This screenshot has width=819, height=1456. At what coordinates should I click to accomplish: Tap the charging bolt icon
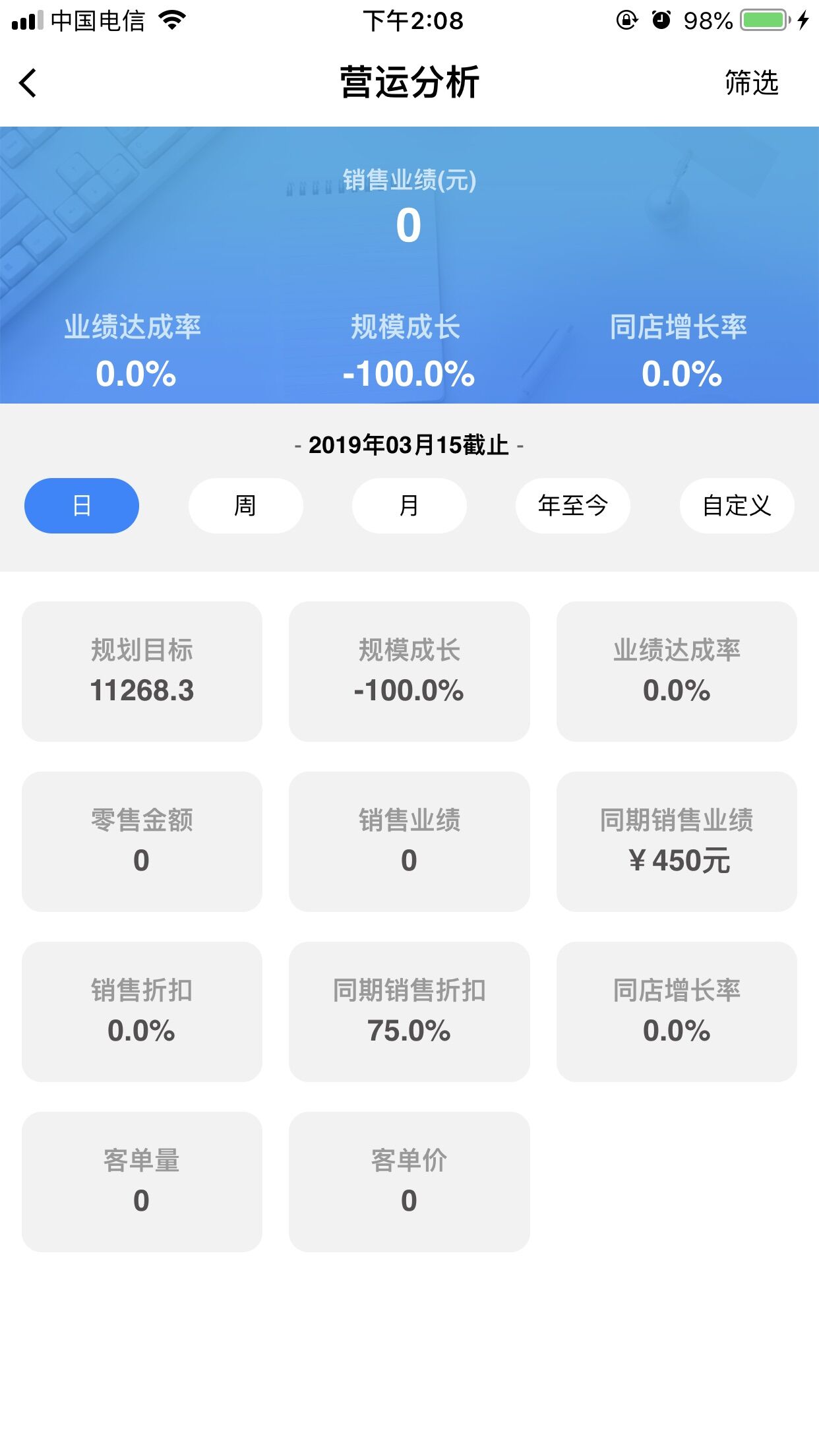803,20
